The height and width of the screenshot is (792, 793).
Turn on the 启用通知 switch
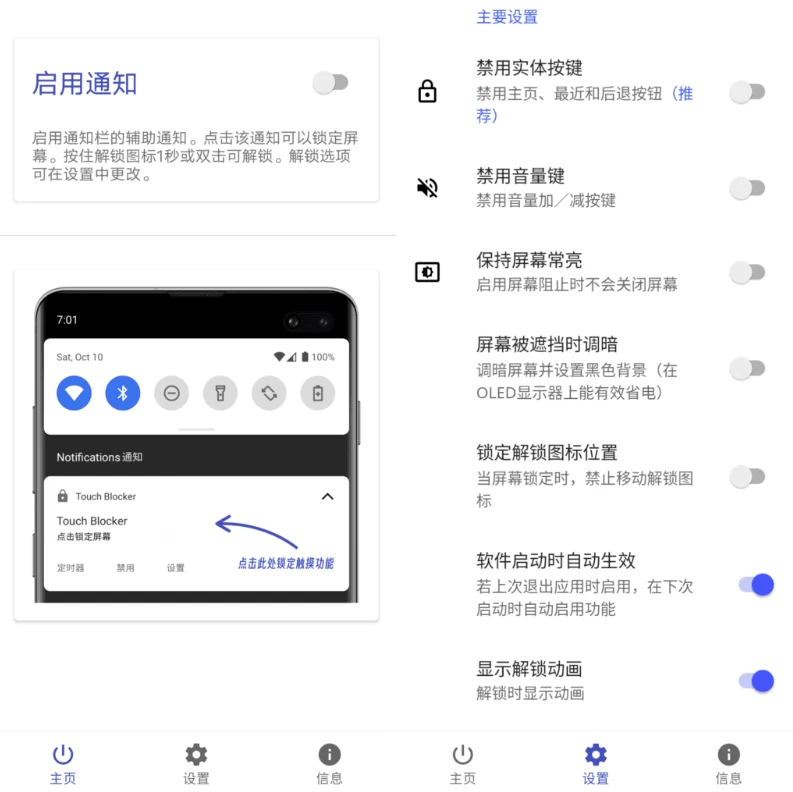coord(330,83)
